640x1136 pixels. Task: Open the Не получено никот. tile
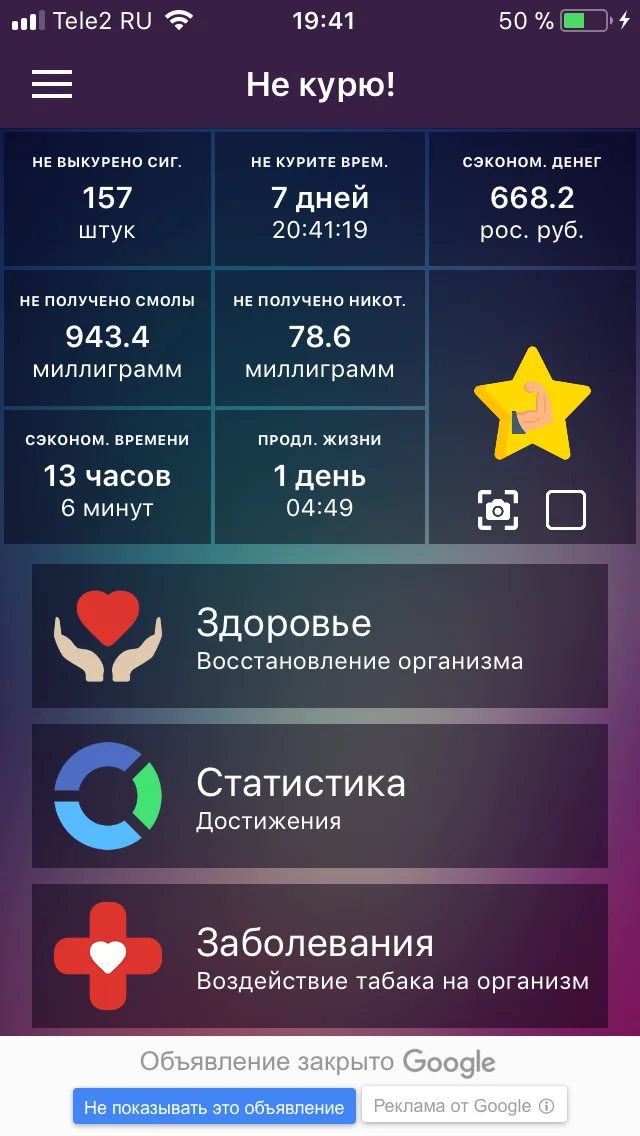click(x=320, y=338)
